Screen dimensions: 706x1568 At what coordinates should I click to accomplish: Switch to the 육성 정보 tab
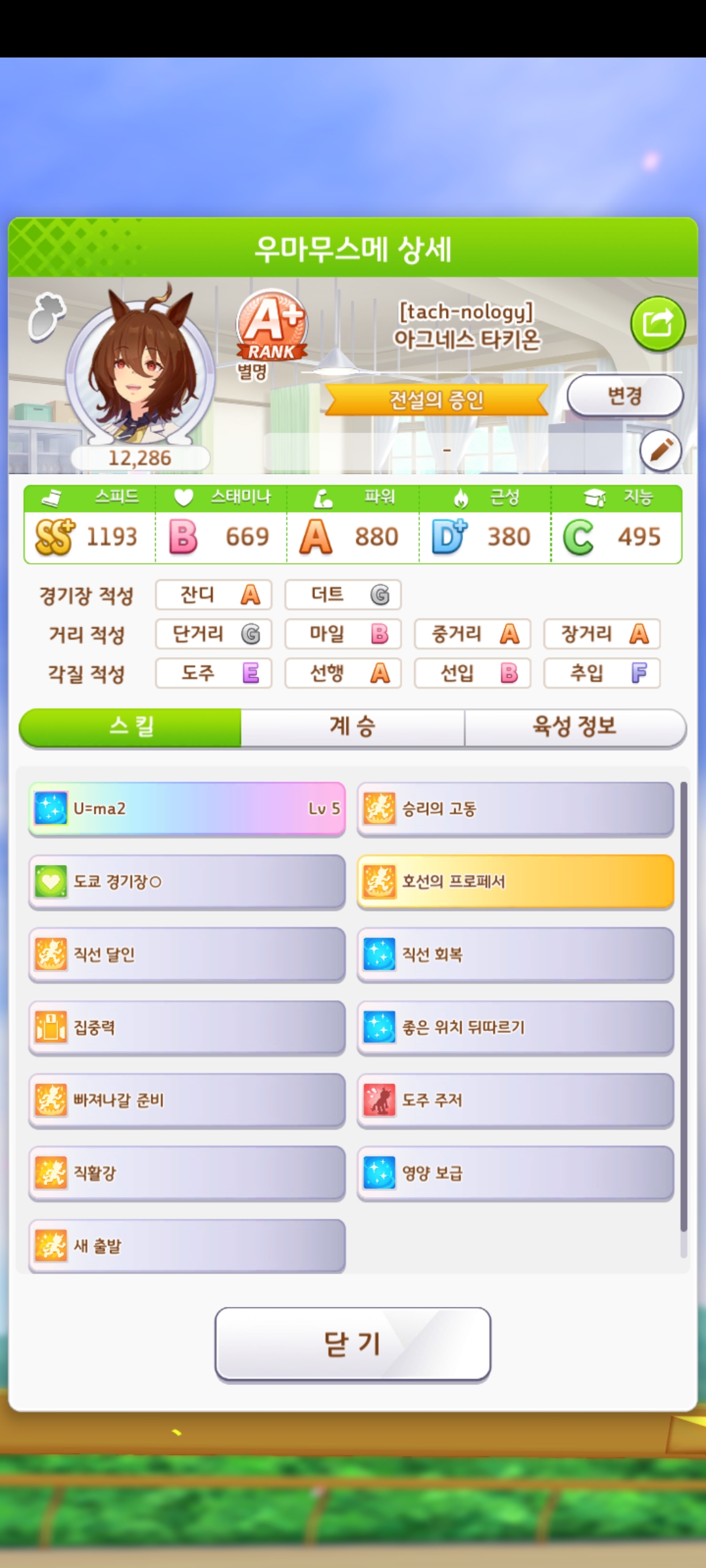click(575, 727)
